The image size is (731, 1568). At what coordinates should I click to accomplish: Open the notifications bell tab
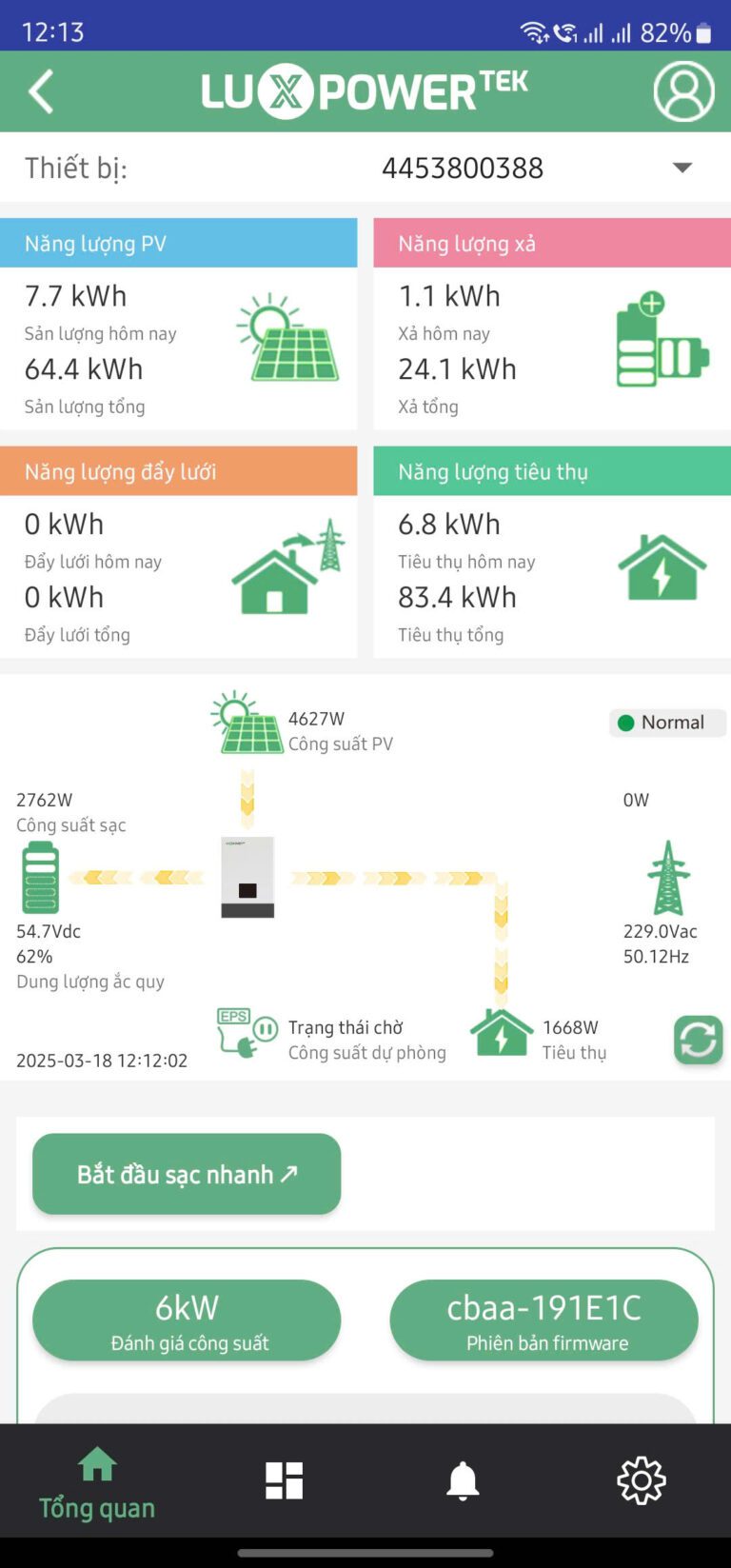pos(463,1480)
